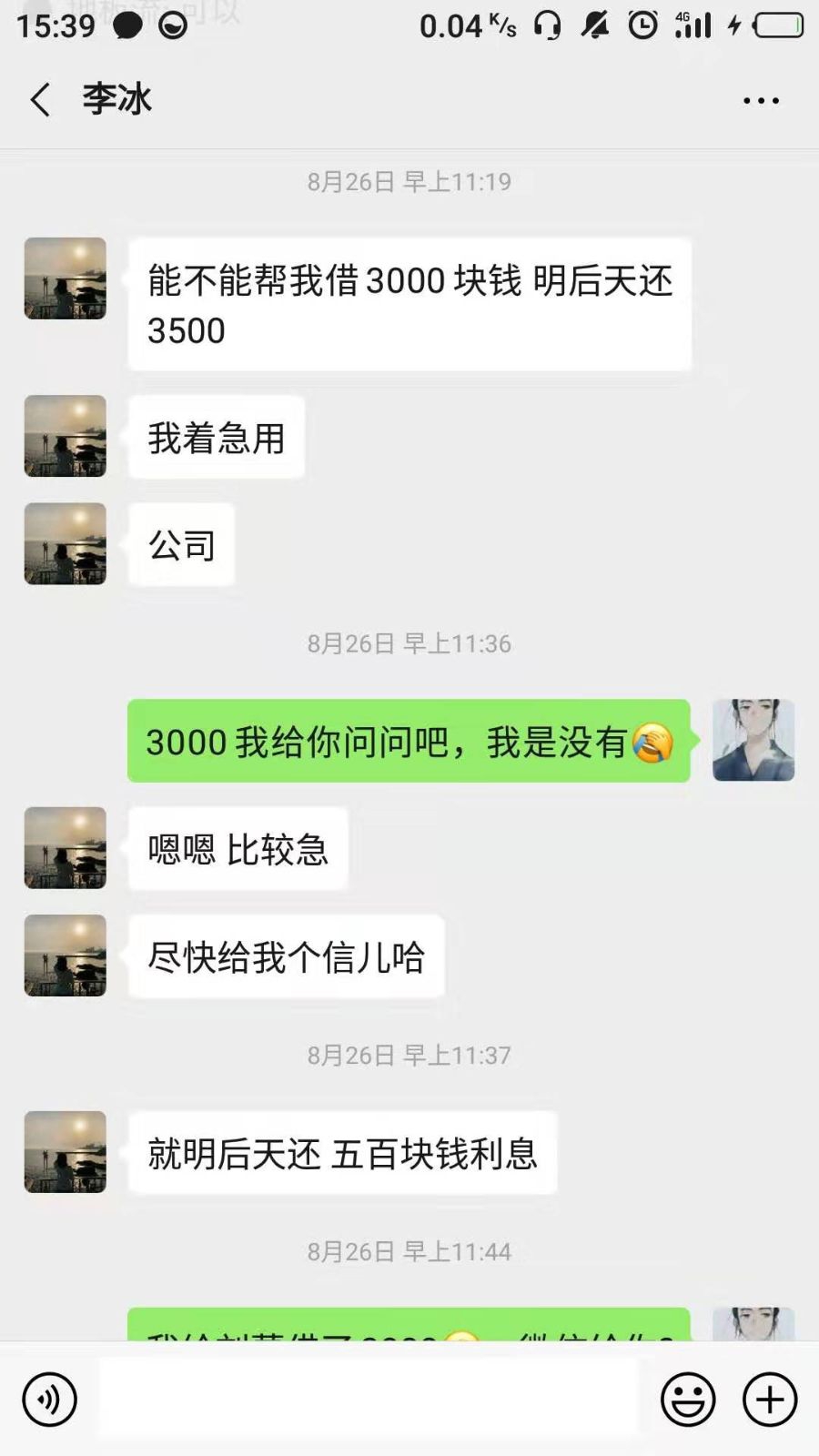Tap my own avatar beside the 3000 reply

point(753,740)
